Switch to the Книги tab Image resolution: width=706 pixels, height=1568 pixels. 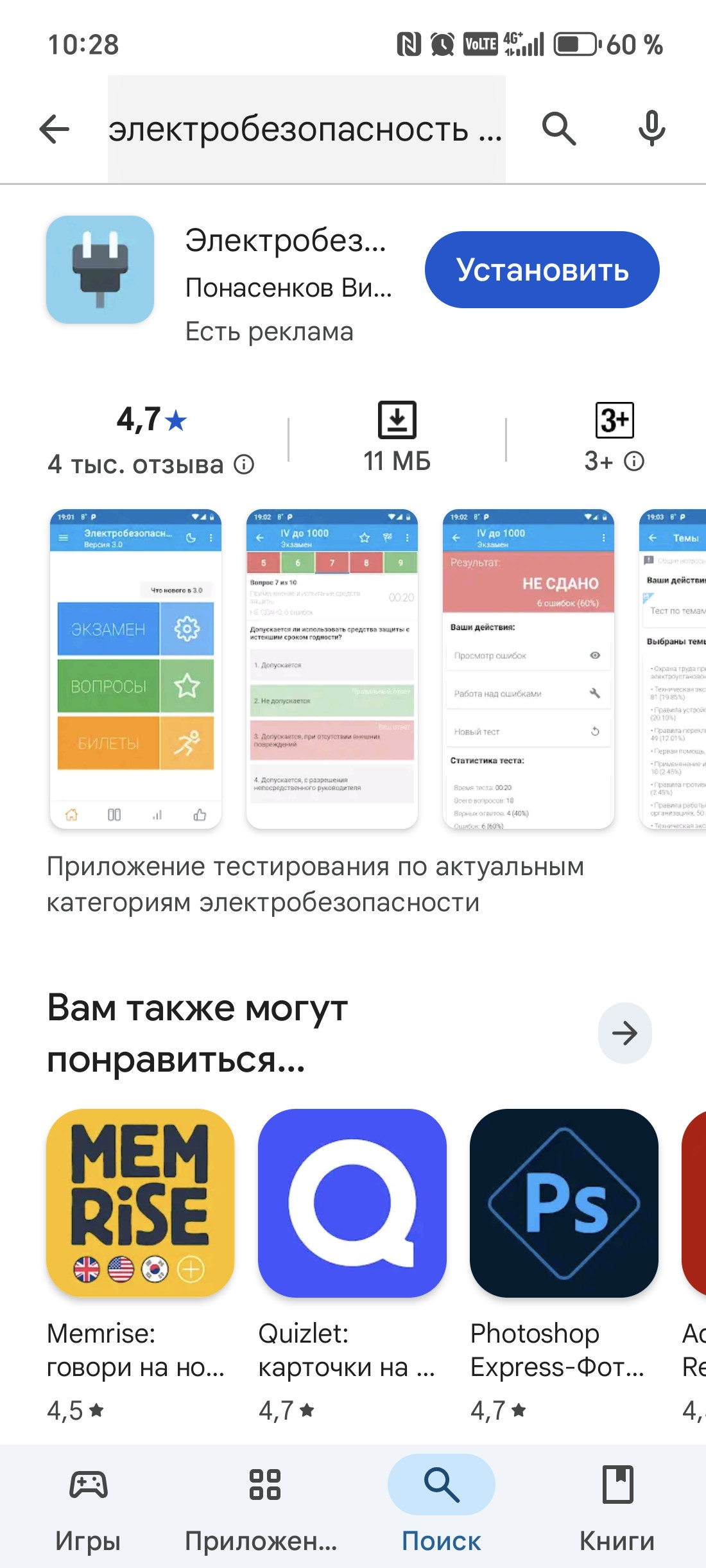point(617,1506)
